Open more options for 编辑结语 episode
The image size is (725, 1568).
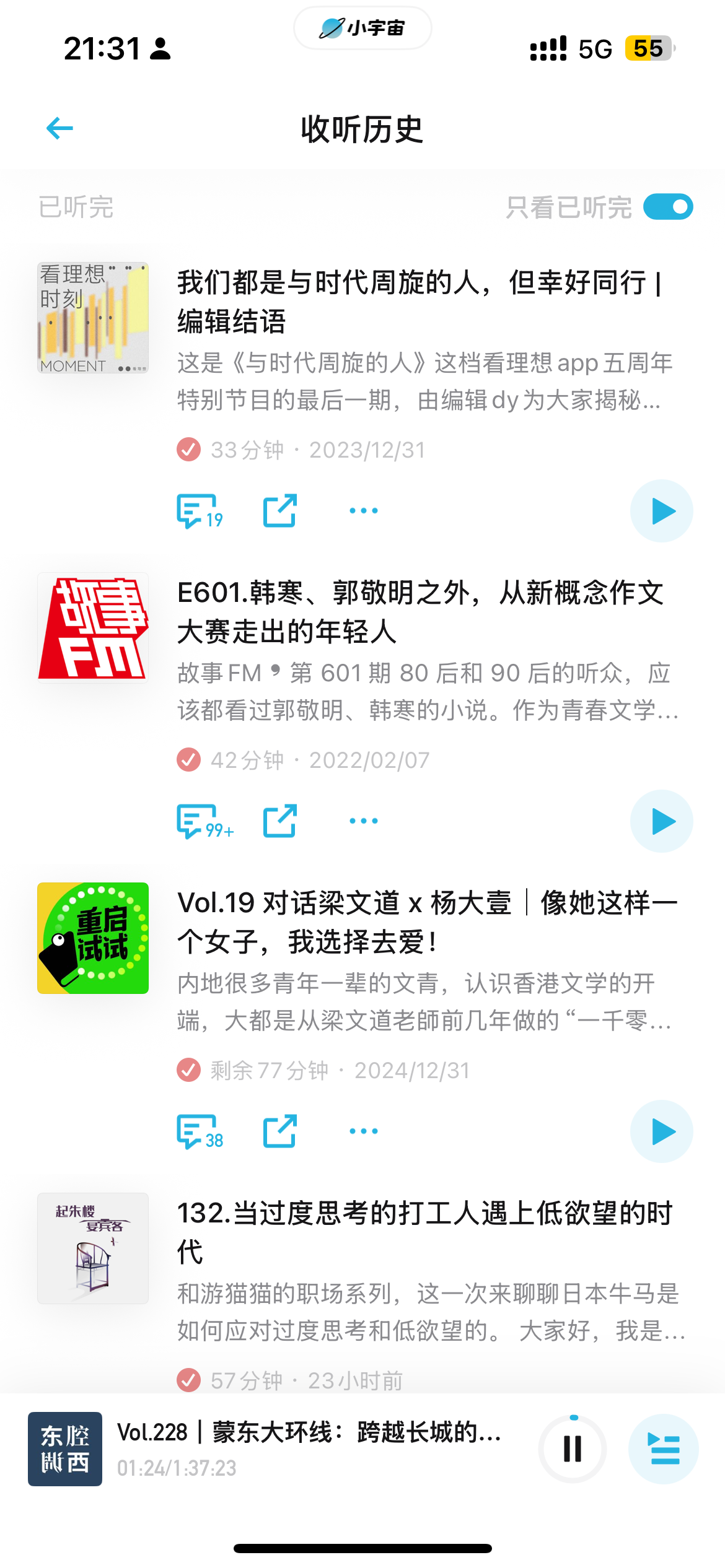[x=364, y=512]
